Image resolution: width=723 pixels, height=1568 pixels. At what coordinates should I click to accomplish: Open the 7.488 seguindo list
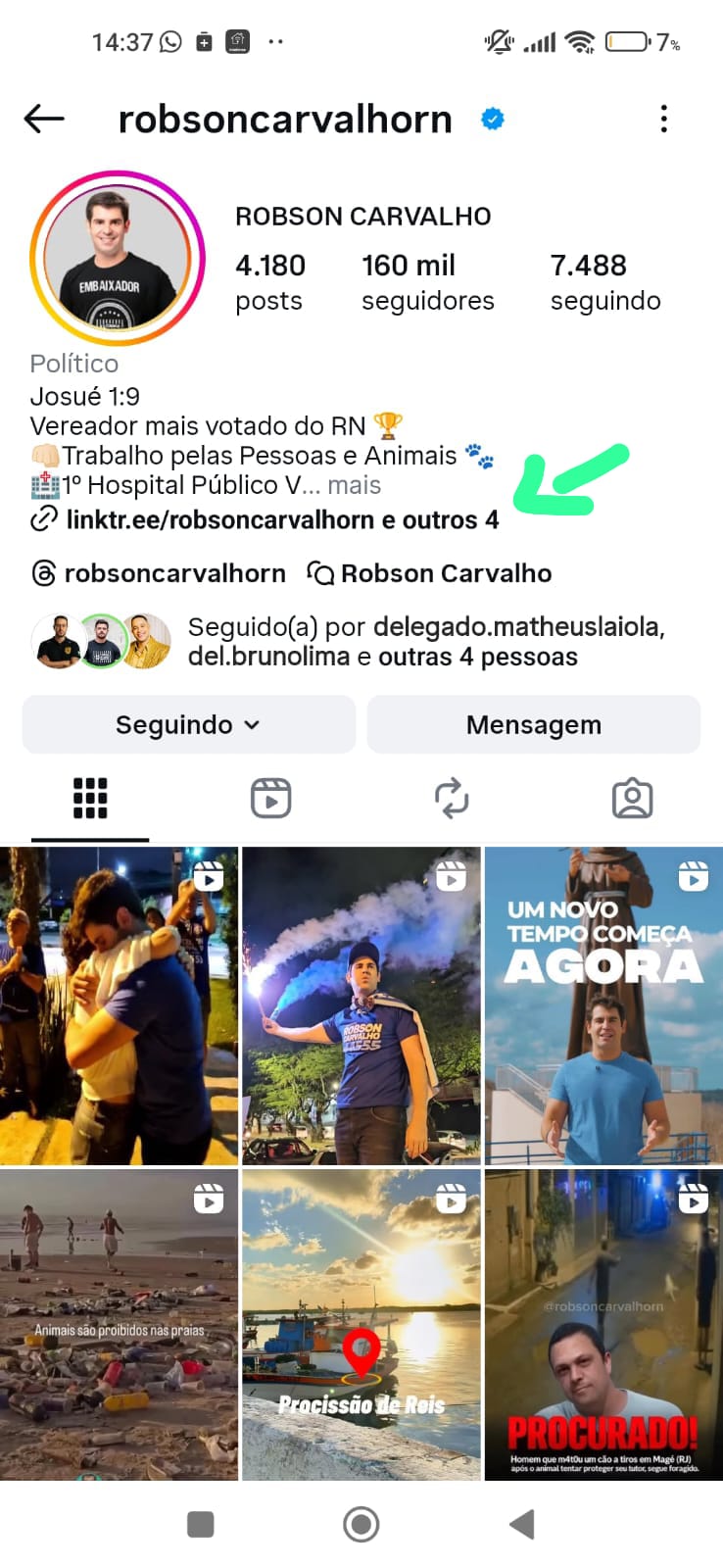pos(604,281)
